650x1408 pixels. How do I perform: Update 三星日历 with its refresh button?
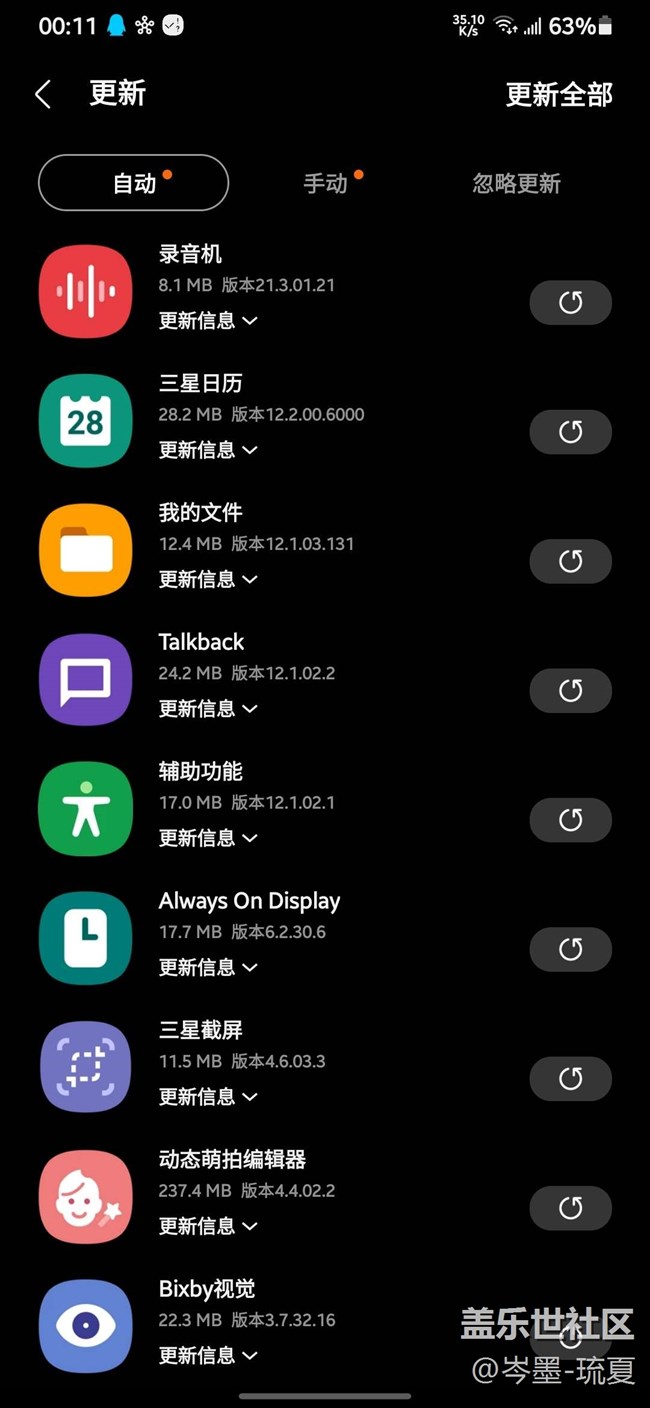click(570, 432)
